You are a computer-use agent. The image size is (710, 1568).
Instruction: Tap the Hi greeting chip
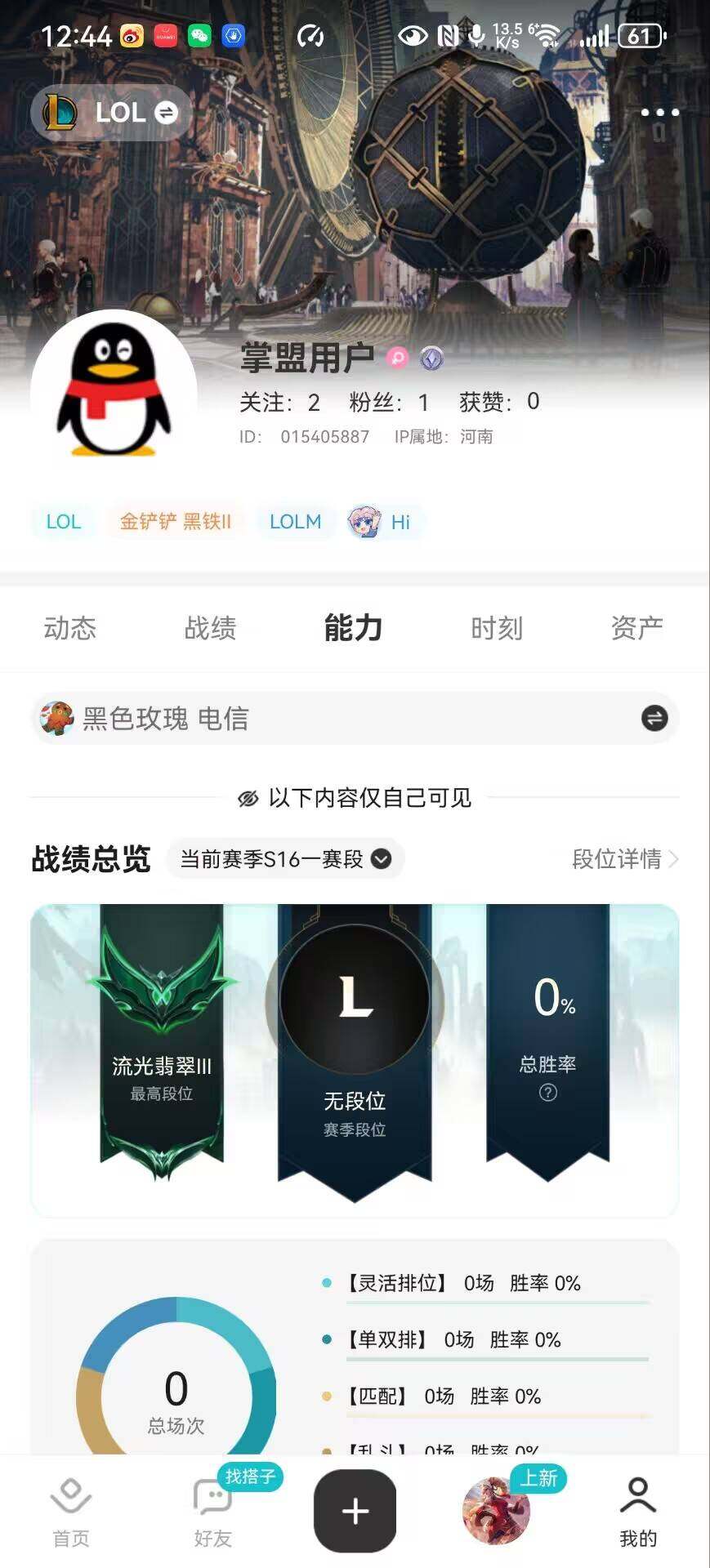coord(381,522)
